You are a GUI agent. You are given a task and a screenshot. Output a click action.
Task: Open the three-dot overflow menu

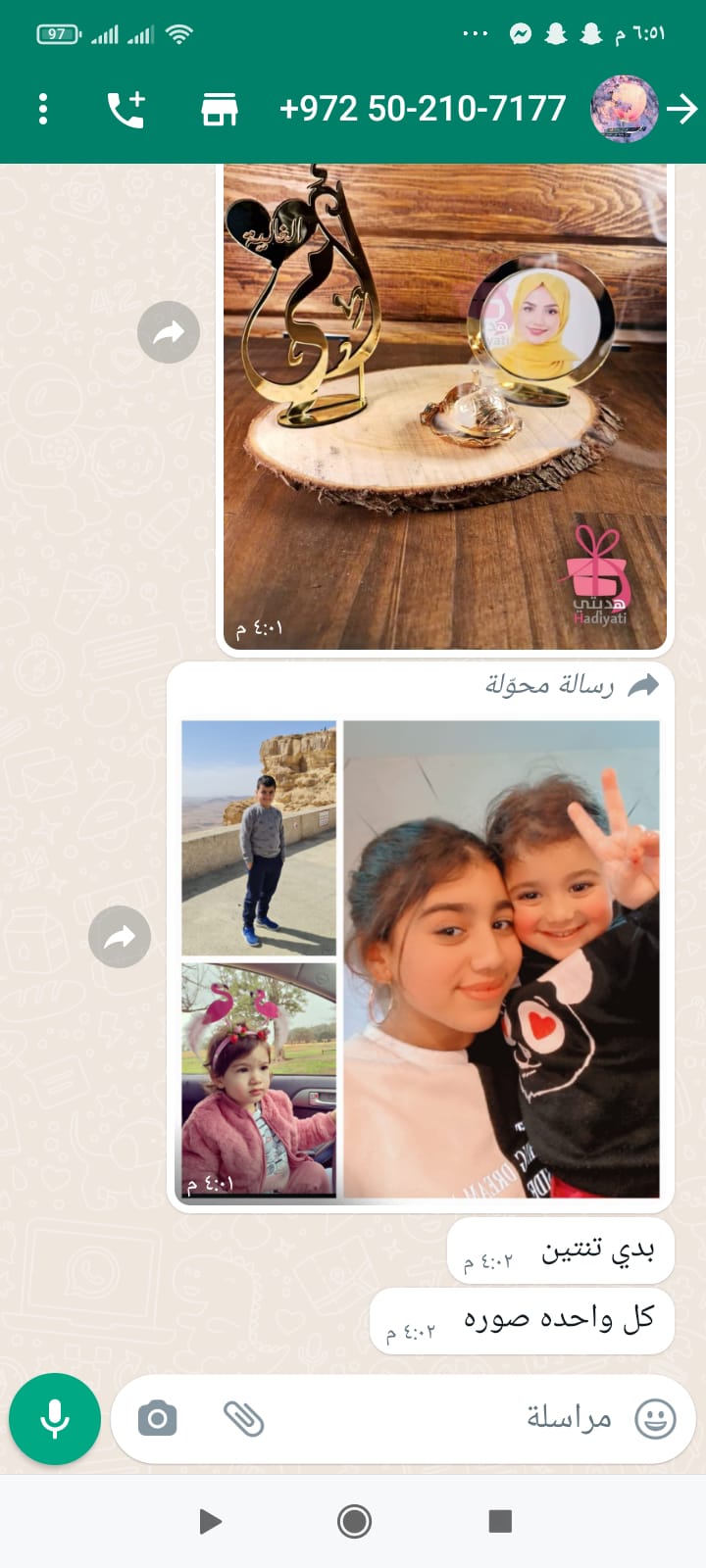(x=43, y=109)
